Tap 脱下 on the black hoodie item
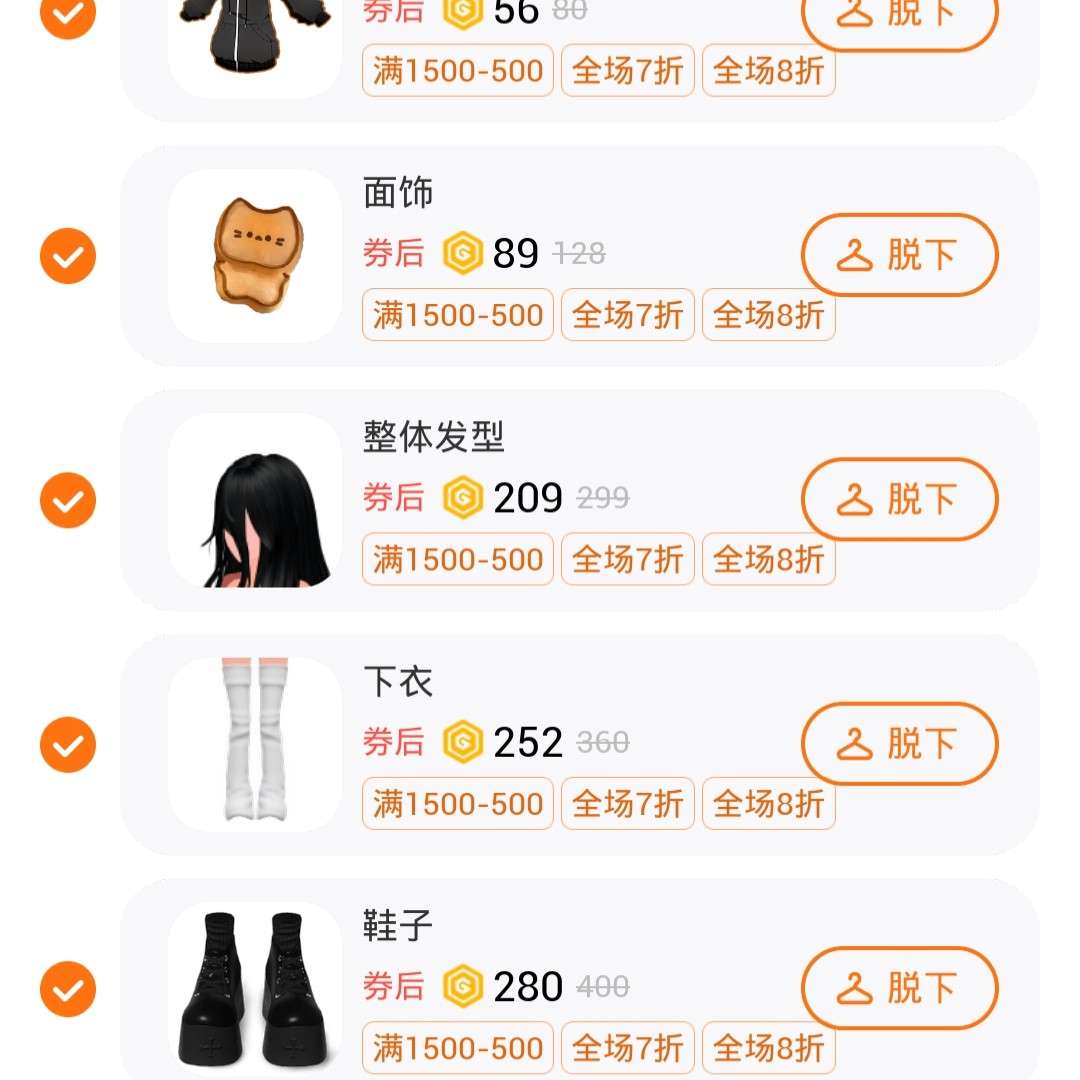Image resolution: width=1080 pixels, height=1080 pixels. [x=899, y=14]
